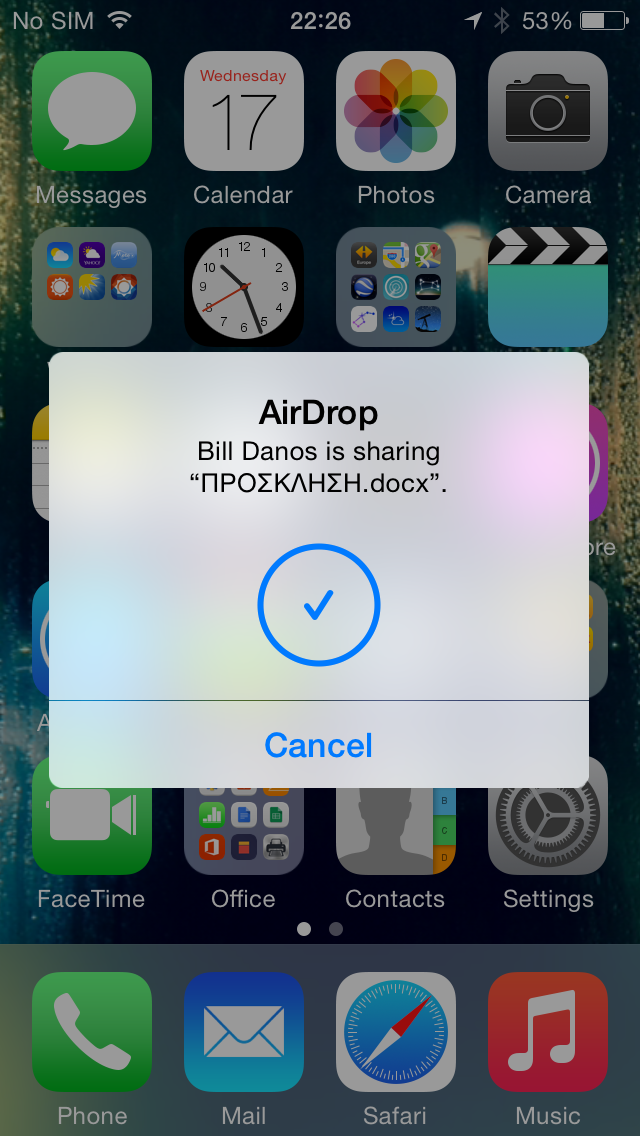640x1136 pixels.
Task: Open the Phone app in the dock
Action: (x=91, y=1032)
